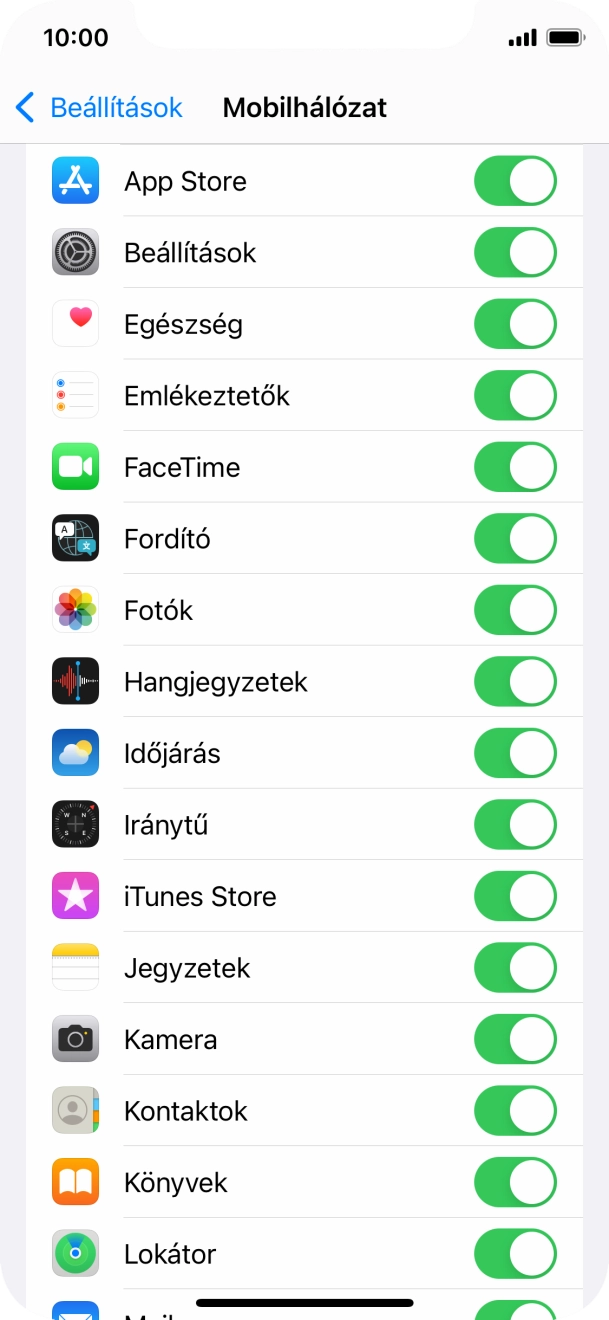
Task: Toggle the Iránytű mobile data switch
Action: point(515,825)
